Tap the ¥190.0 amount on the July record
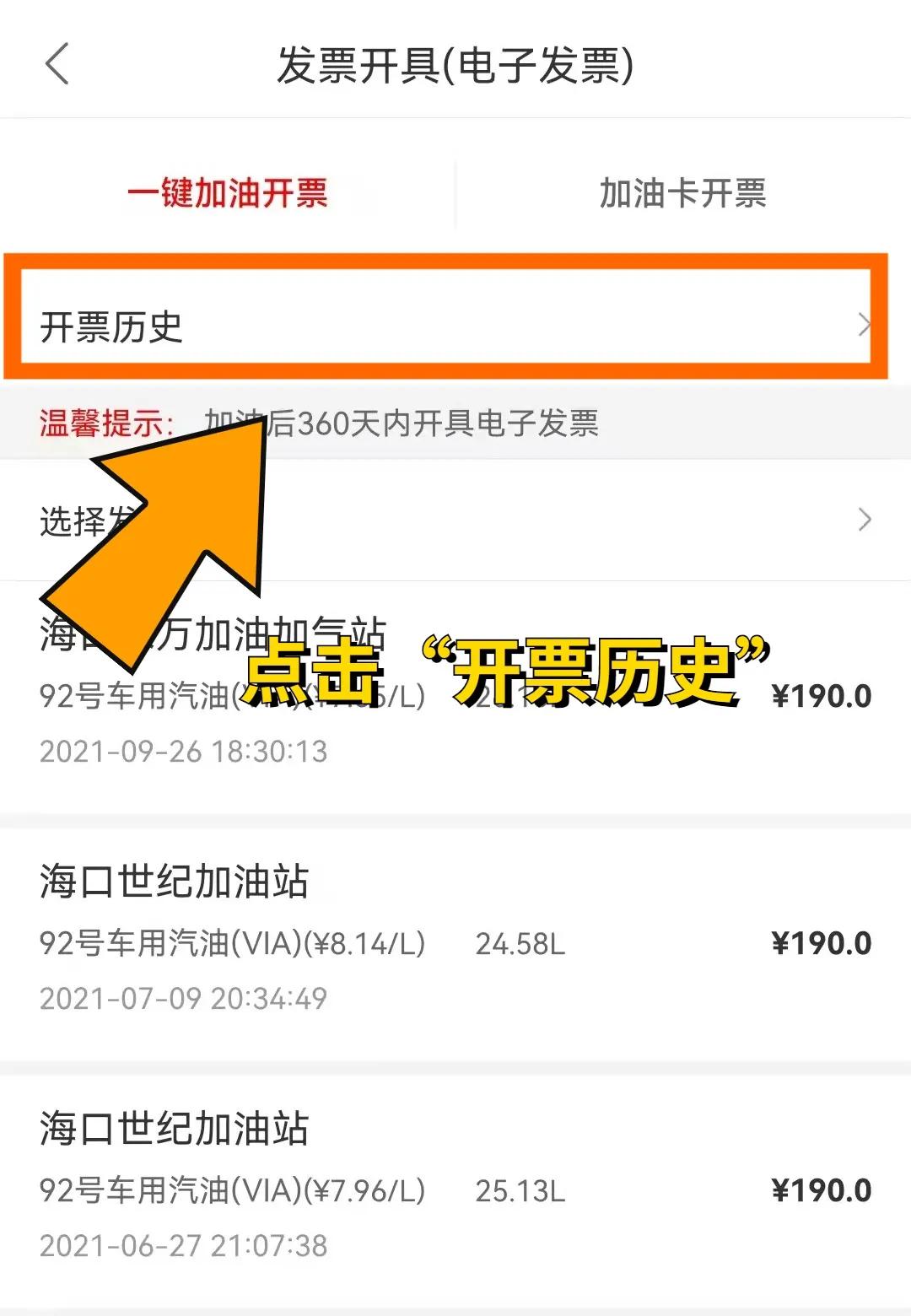911x1316 pixels. pyautogui.click(x=821, y=944)
